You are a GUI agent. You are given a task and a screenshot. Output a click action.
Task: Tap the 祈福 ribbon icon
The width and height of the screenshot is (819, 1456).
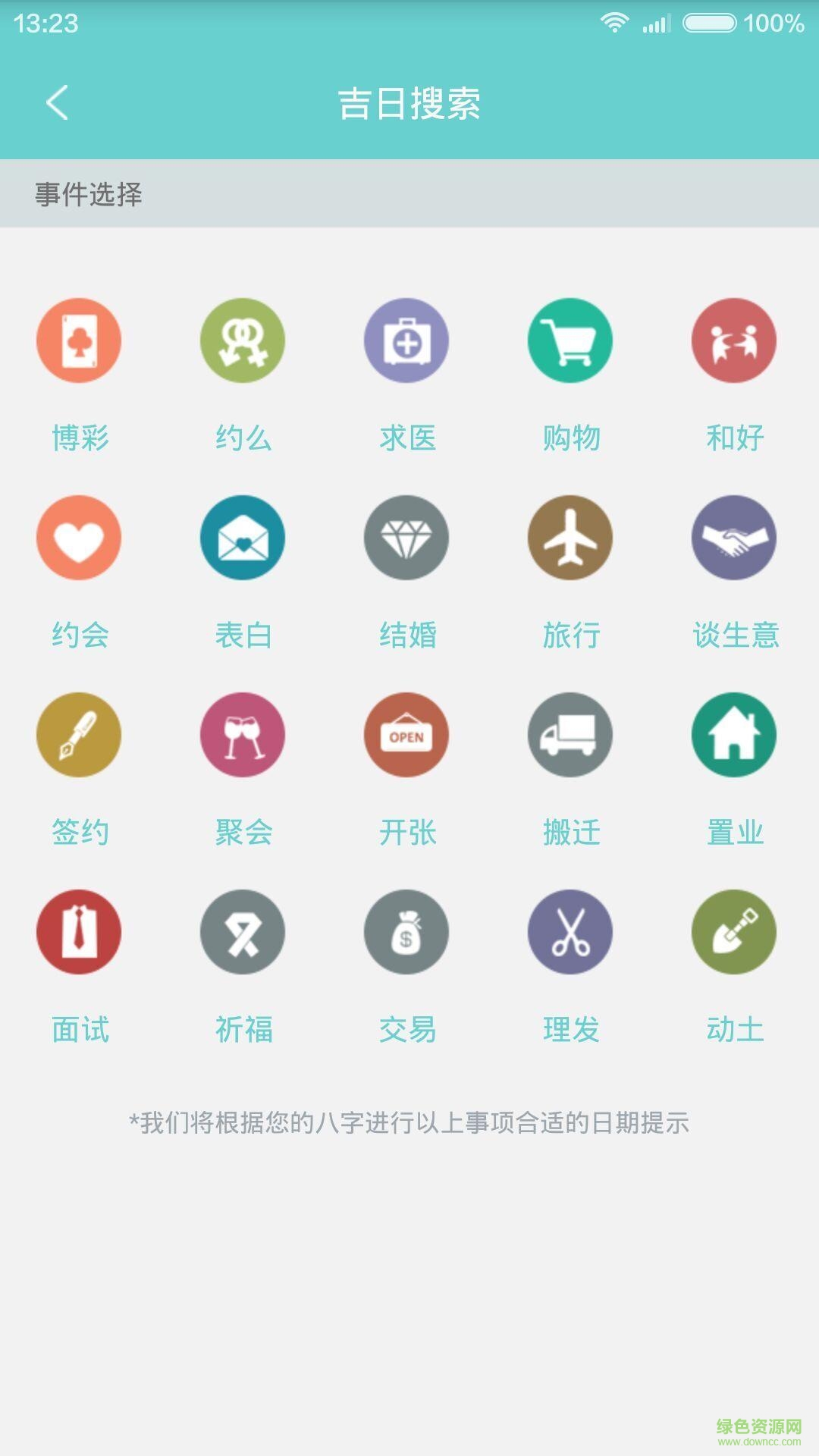coord(243,932)
